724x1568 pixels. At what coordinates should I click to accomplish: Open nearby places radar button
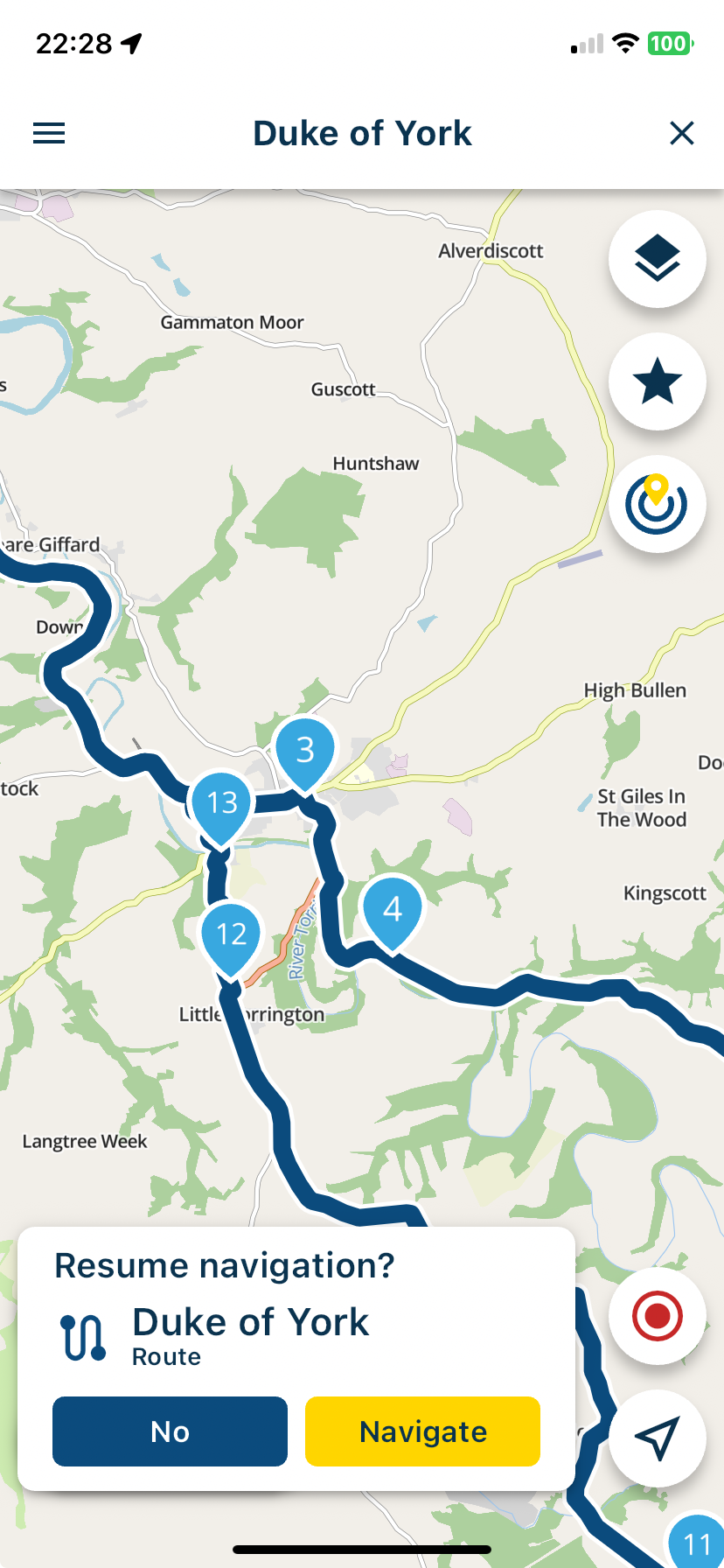click(657, 504)
